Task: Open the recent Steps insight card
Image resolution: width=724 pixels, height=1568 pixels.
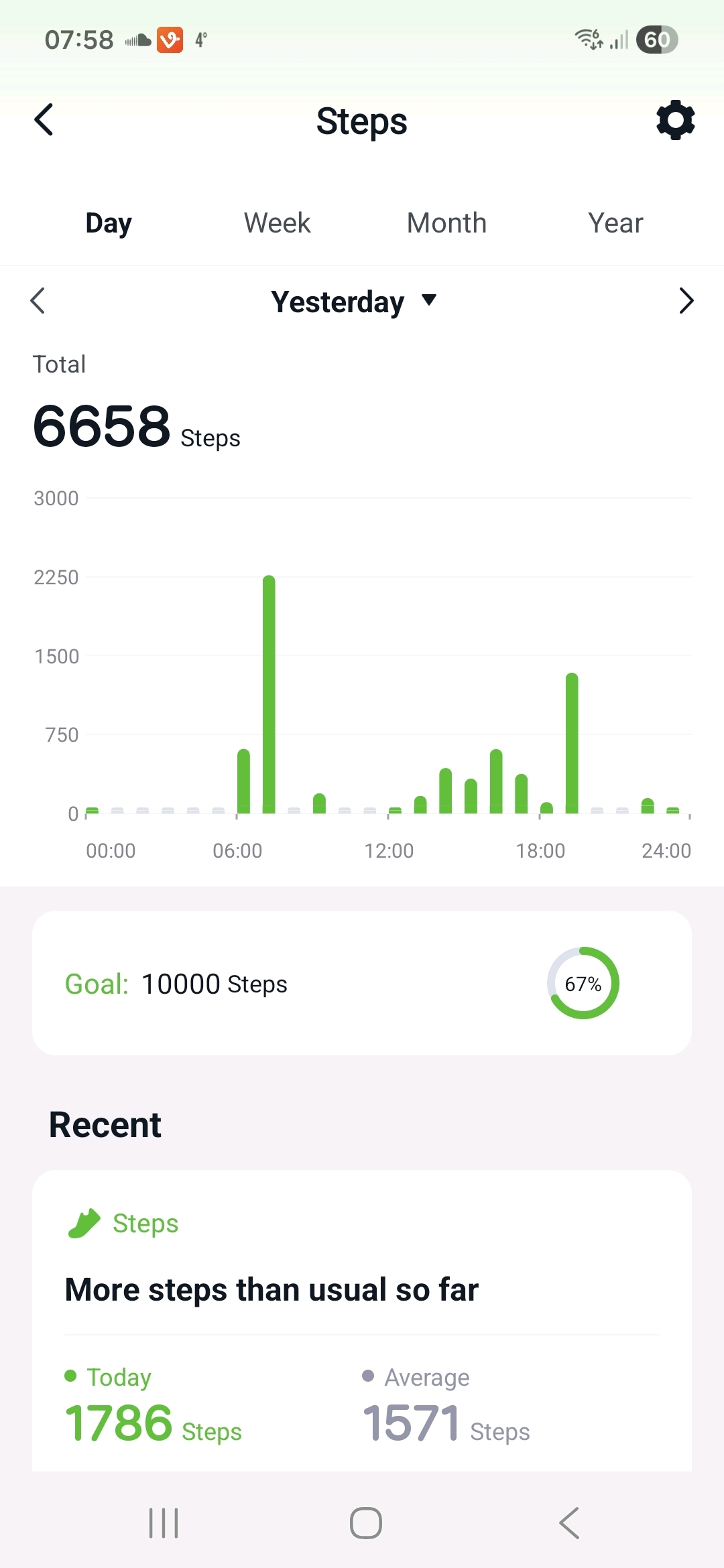Action: click(x=362, y=1320)
